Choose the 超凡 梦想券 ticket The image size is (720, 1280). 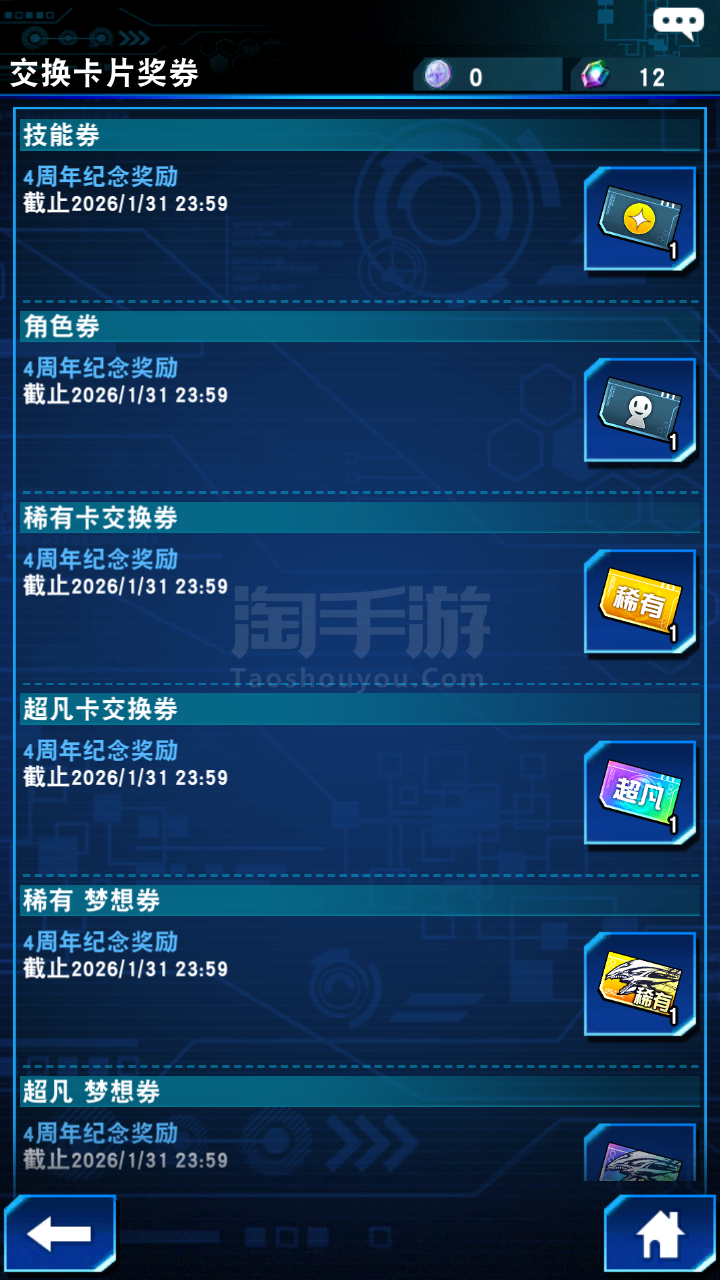click(640, 1153)
